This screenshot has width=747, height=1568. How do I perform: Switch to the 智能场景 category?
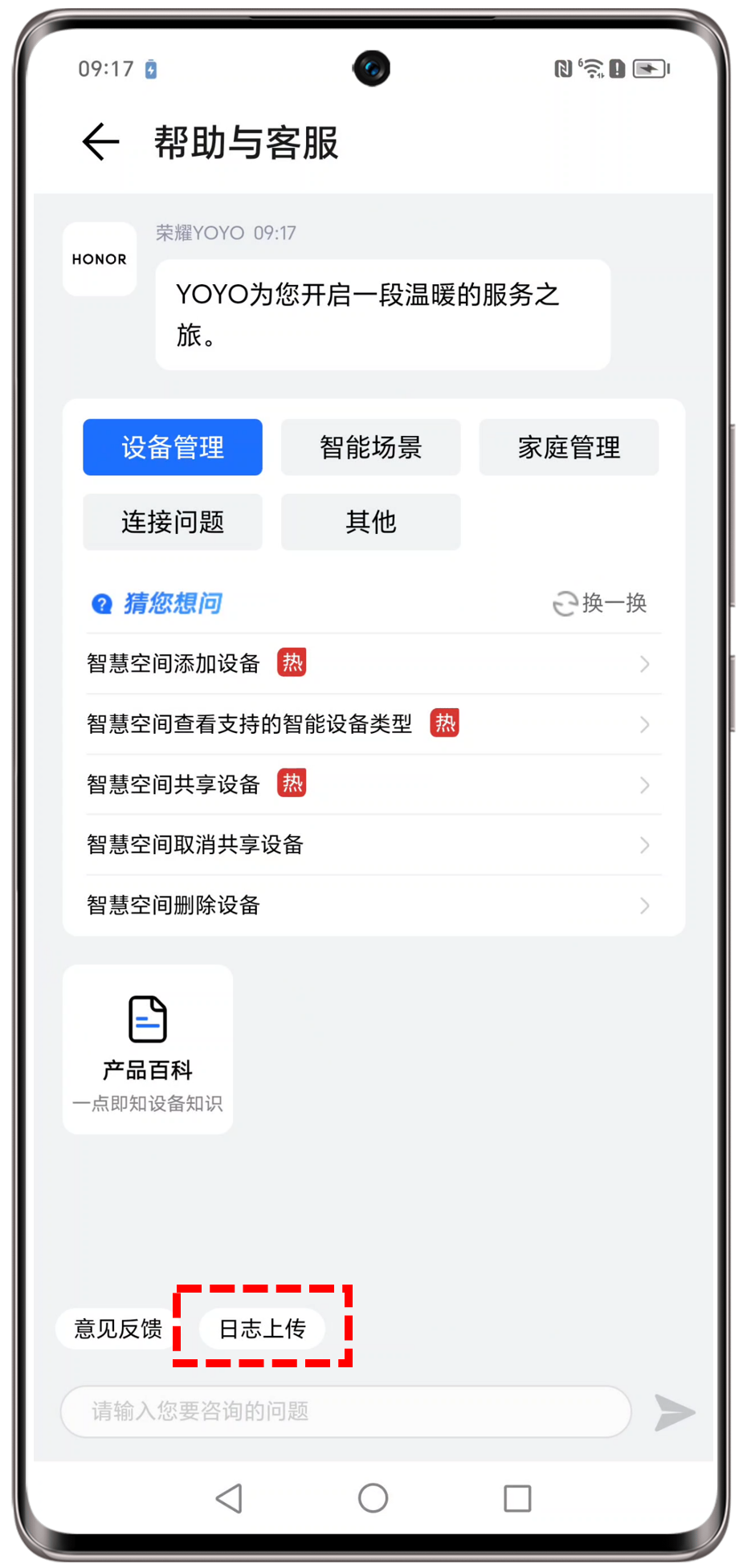(x=370, y=447)
